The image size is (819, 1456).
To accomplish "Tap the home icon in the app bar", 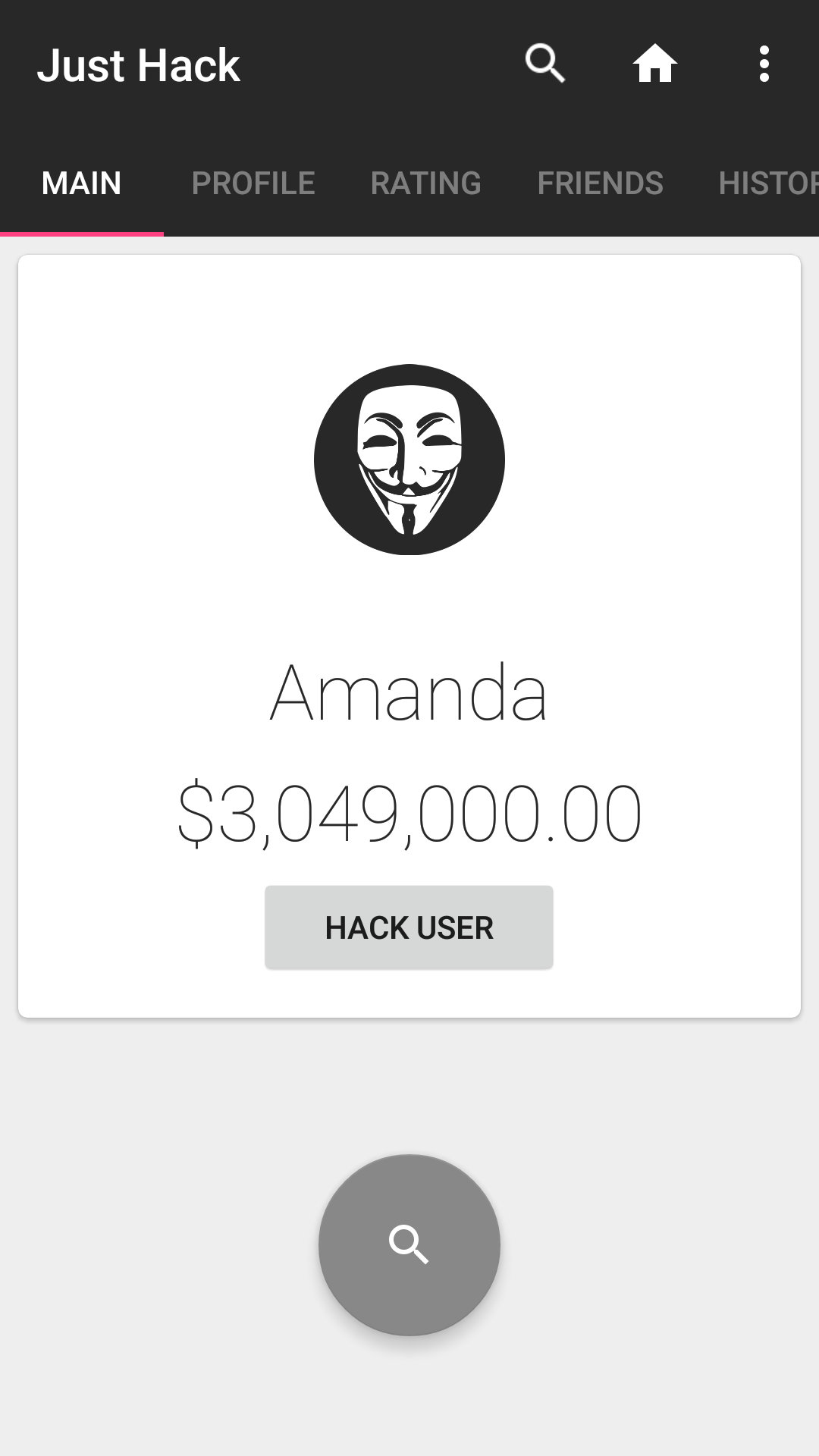I will [654, 64].
